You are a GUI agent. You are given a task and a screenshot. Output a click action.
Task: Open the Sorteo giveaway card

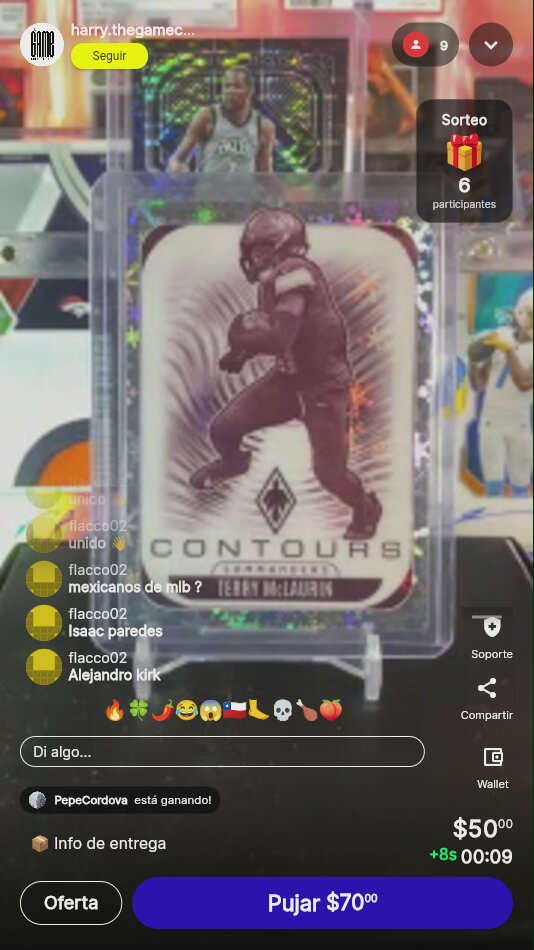point(464,161)
